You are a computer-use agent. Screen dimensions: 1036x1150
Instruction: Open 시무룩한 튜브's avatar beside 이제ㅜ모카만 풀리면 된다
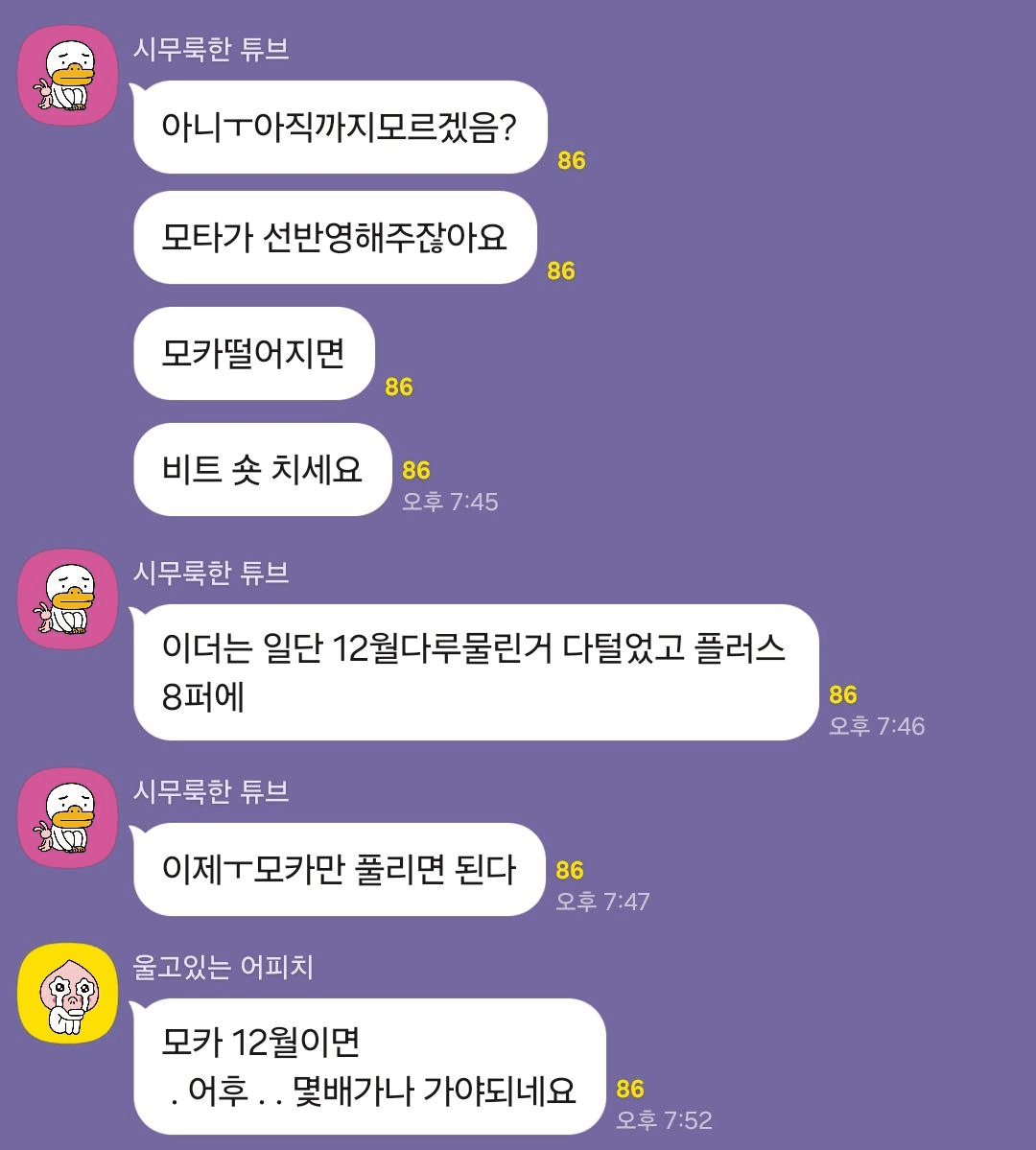click(x=67, y=817)
